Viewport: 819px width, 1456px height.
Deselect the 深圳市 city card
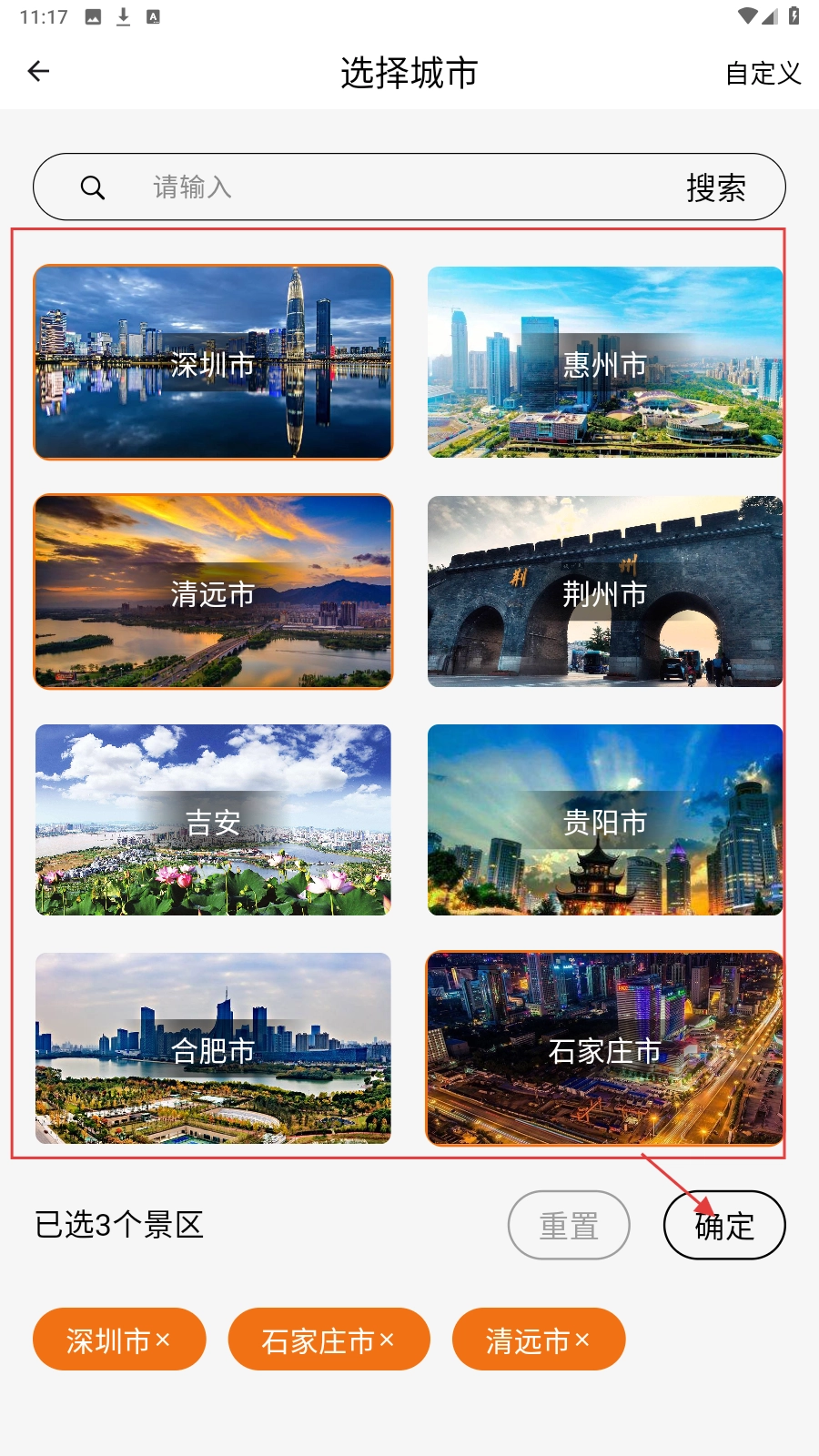tap(213, 362)
